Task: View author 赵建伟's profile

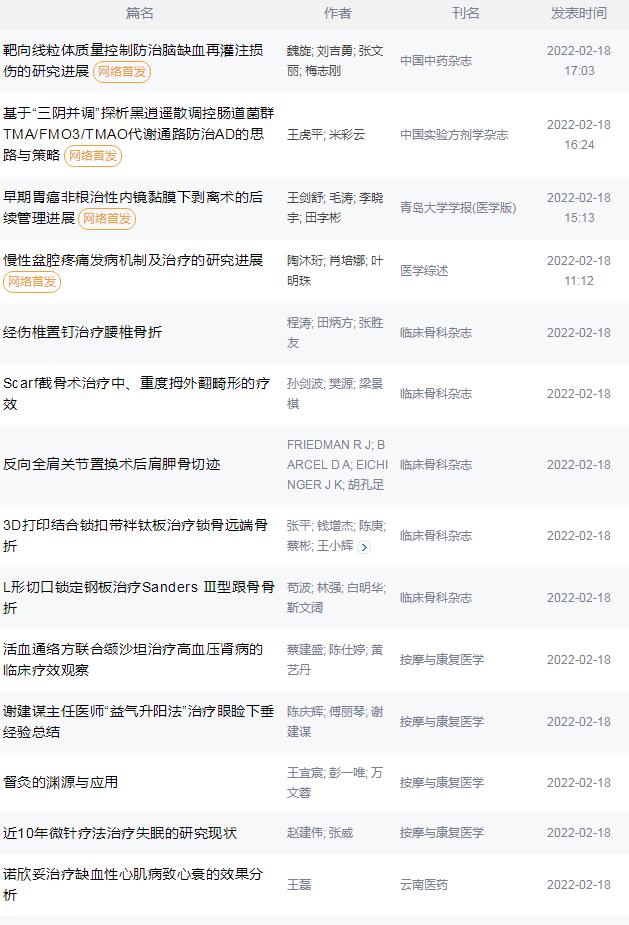Action: (x=303, y=833)
